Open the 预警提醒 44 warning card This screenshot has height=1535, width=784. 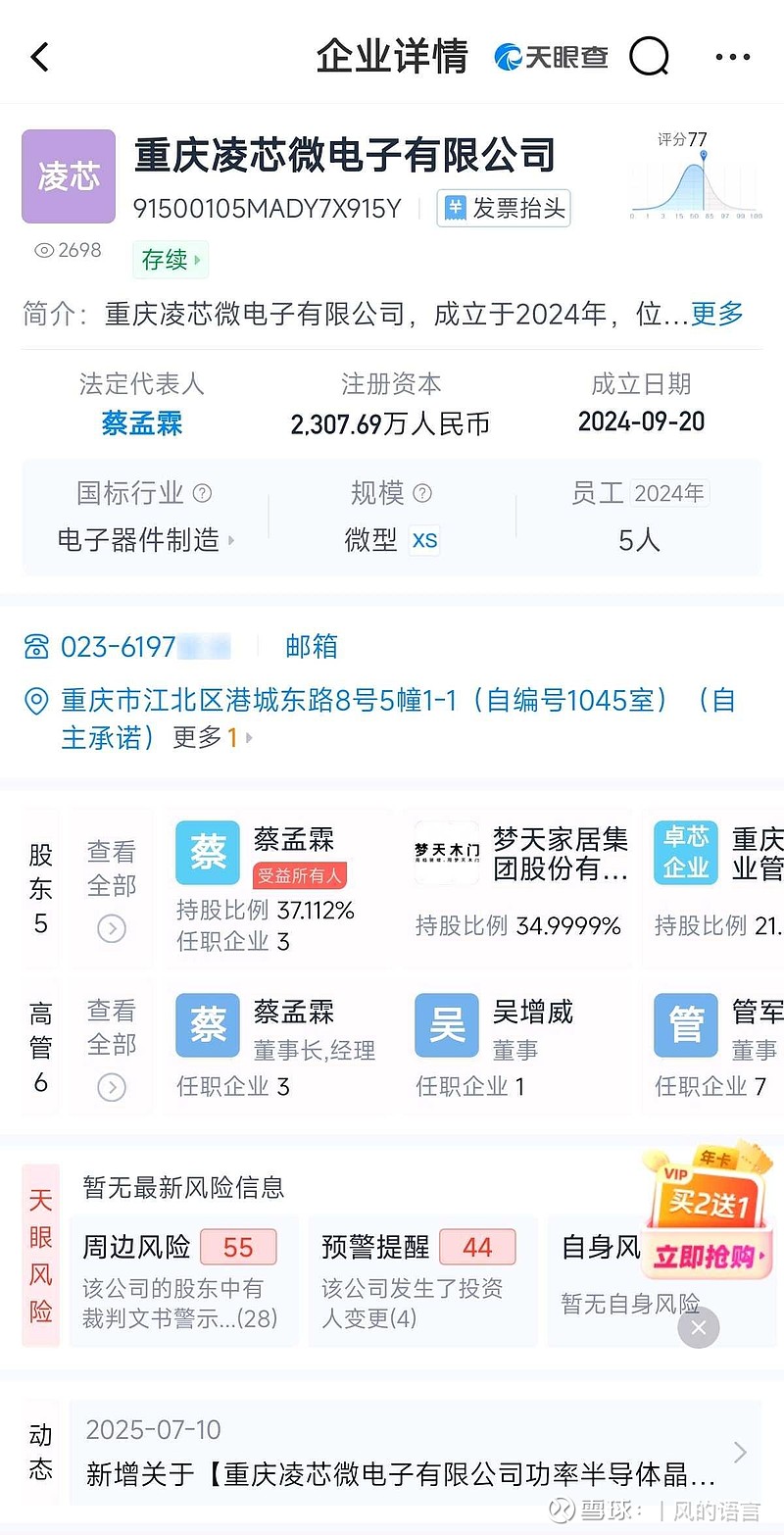(x=422, y=1281)
